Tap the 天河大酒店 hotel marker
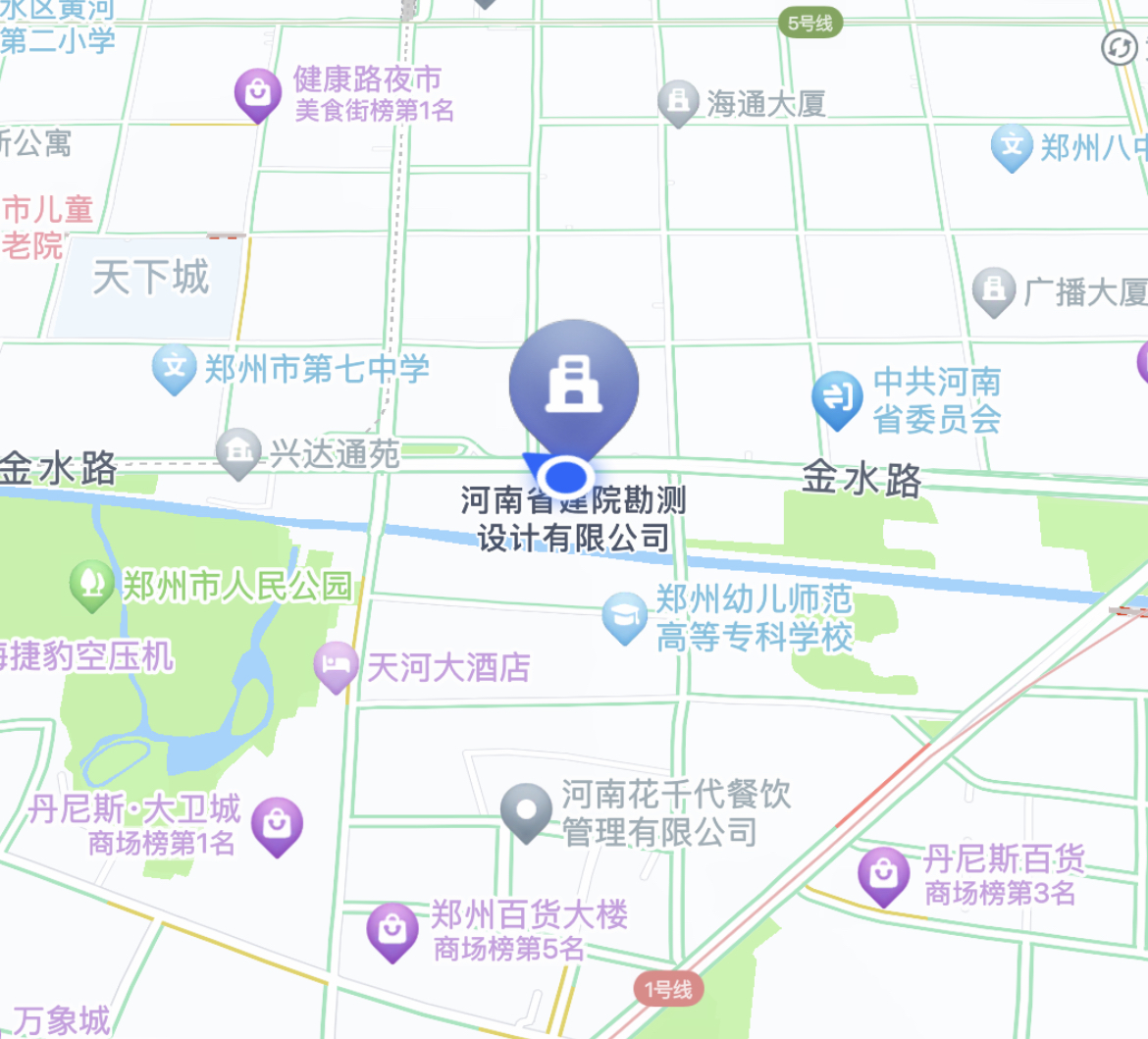 tap(336, 667)
